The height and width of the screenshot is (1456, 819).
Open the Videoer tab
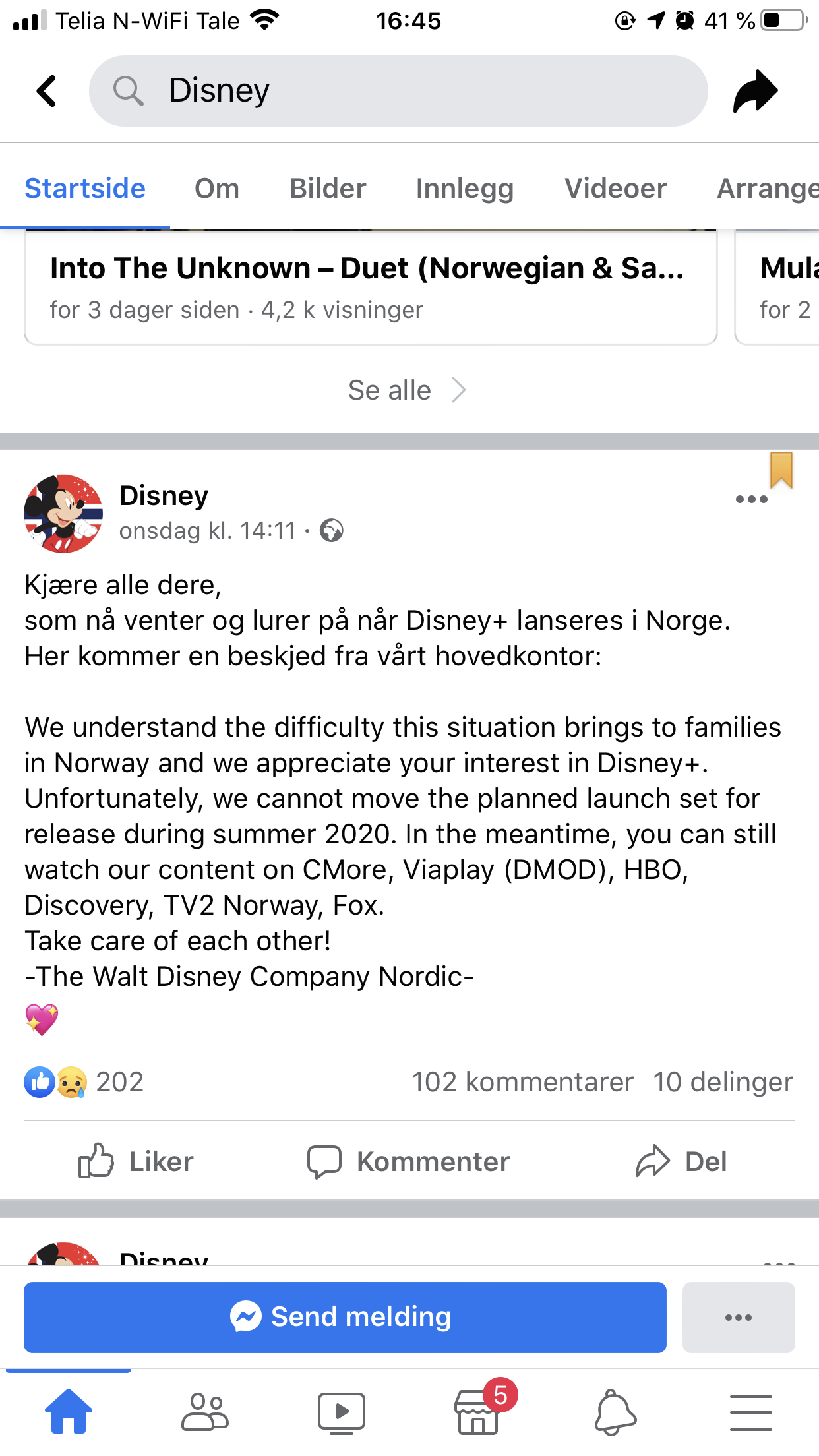615,189
